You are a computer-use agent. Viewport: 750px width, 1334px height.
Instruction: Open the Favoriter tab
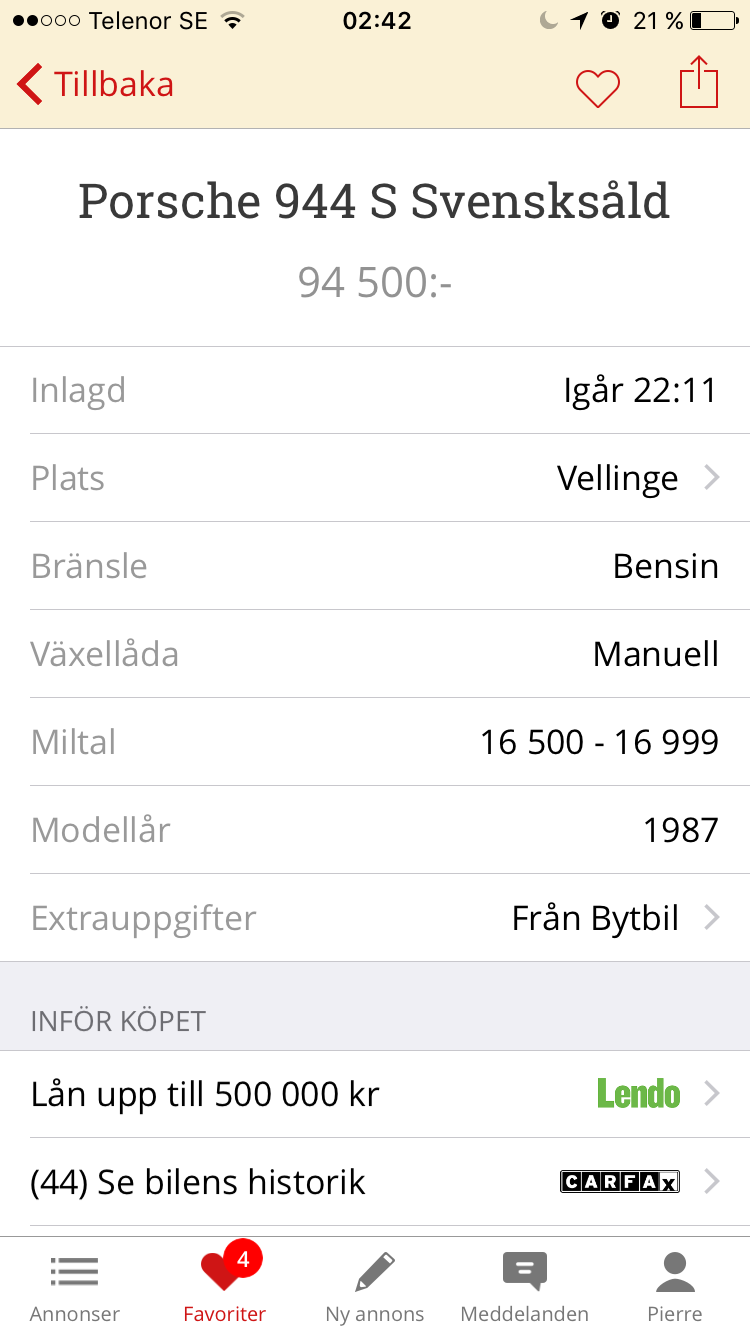point(224,1287)
